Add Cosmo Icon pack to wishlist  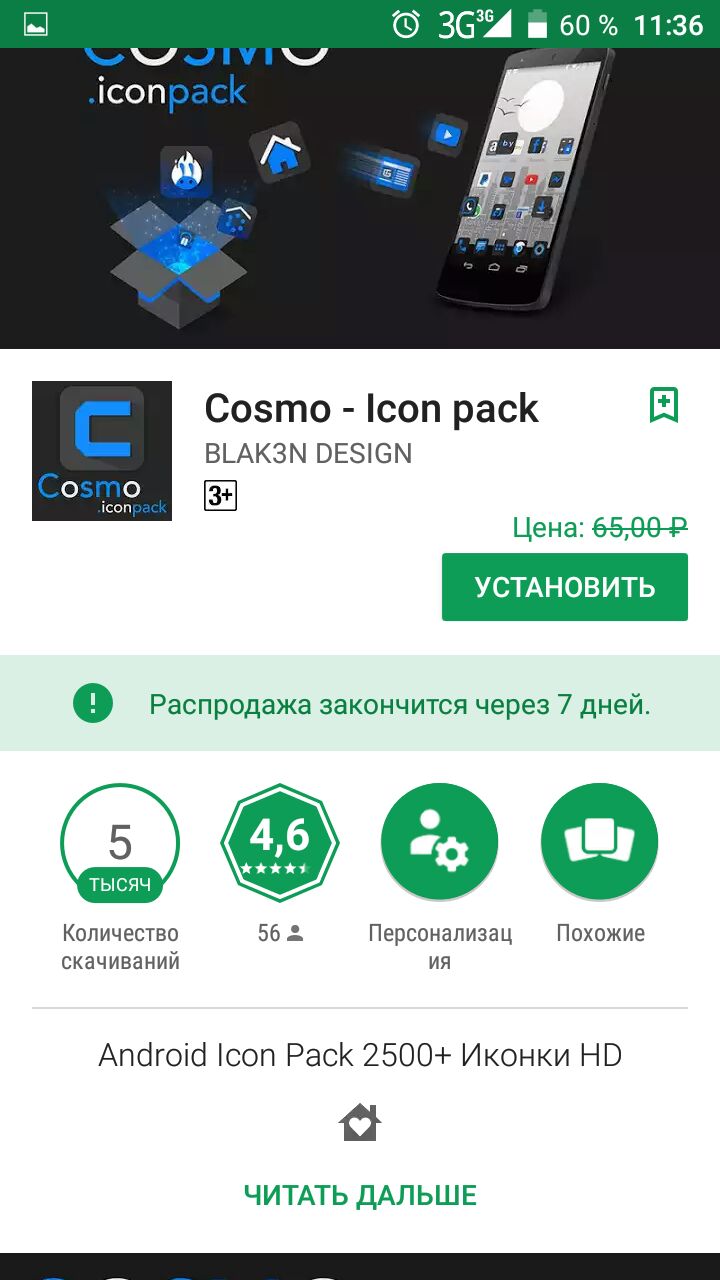[664, 405]
